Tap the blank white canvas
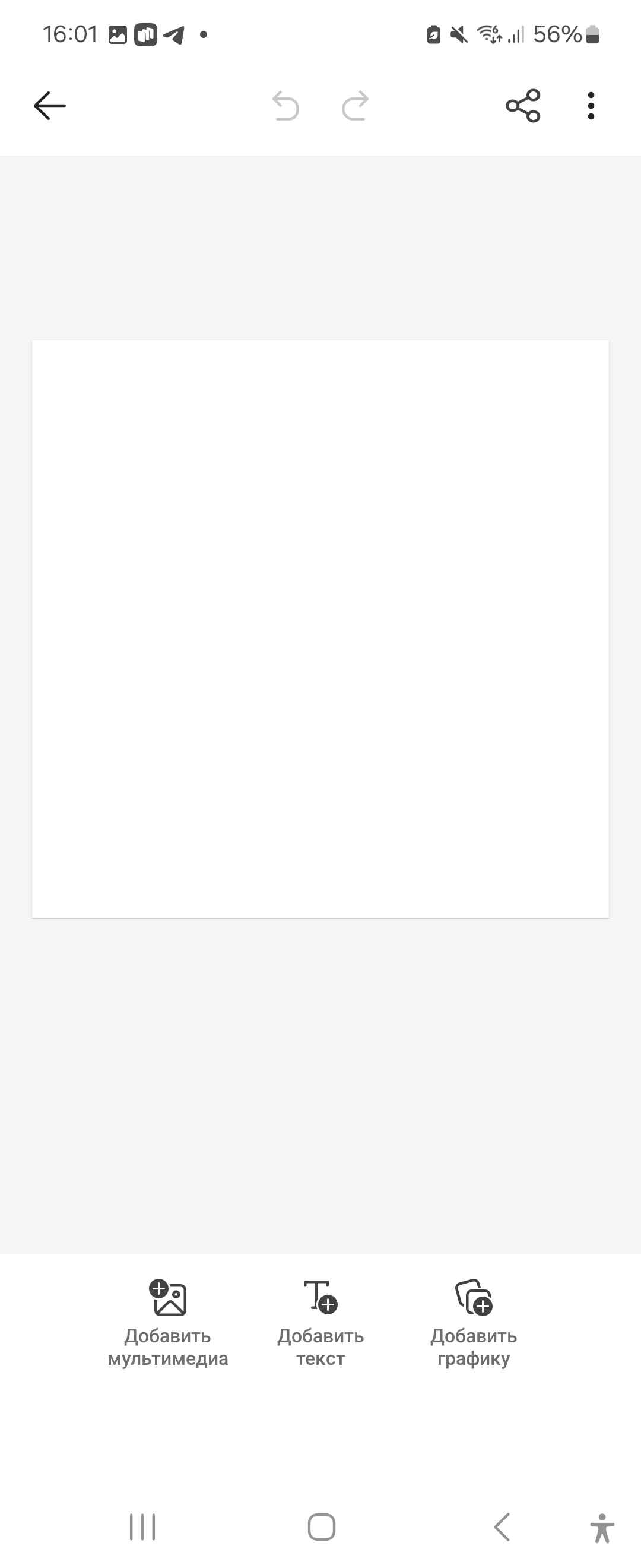641x1568 pixels. (x=320, y=628)
